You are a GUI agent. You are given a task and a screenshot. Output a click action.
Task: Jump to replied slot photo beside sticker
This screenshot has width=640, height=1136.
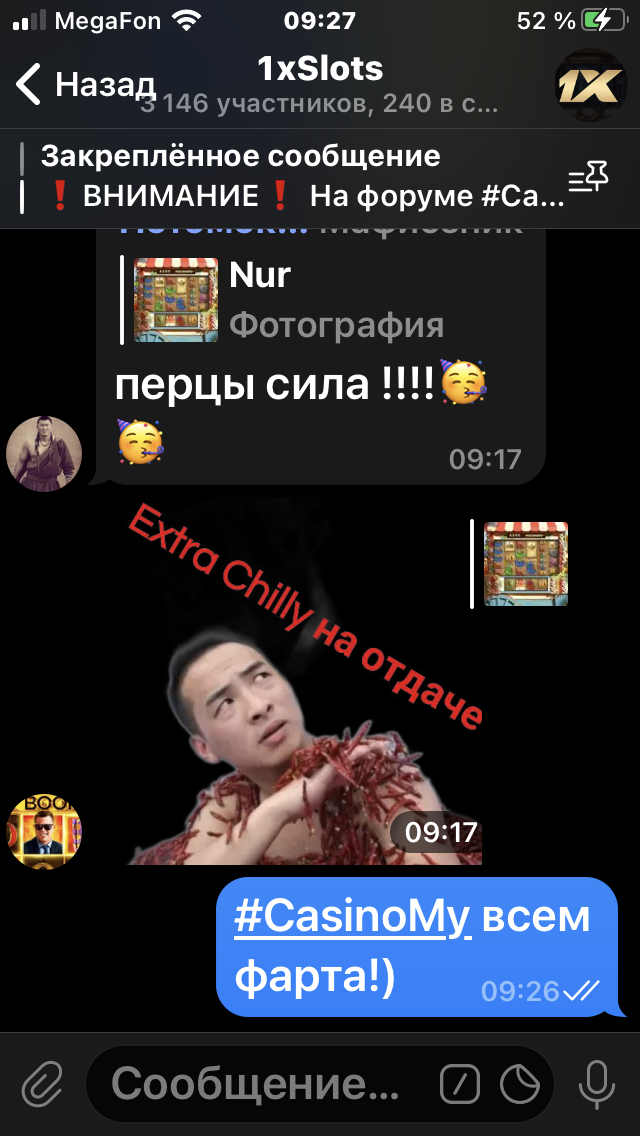[x=521, y=564]
